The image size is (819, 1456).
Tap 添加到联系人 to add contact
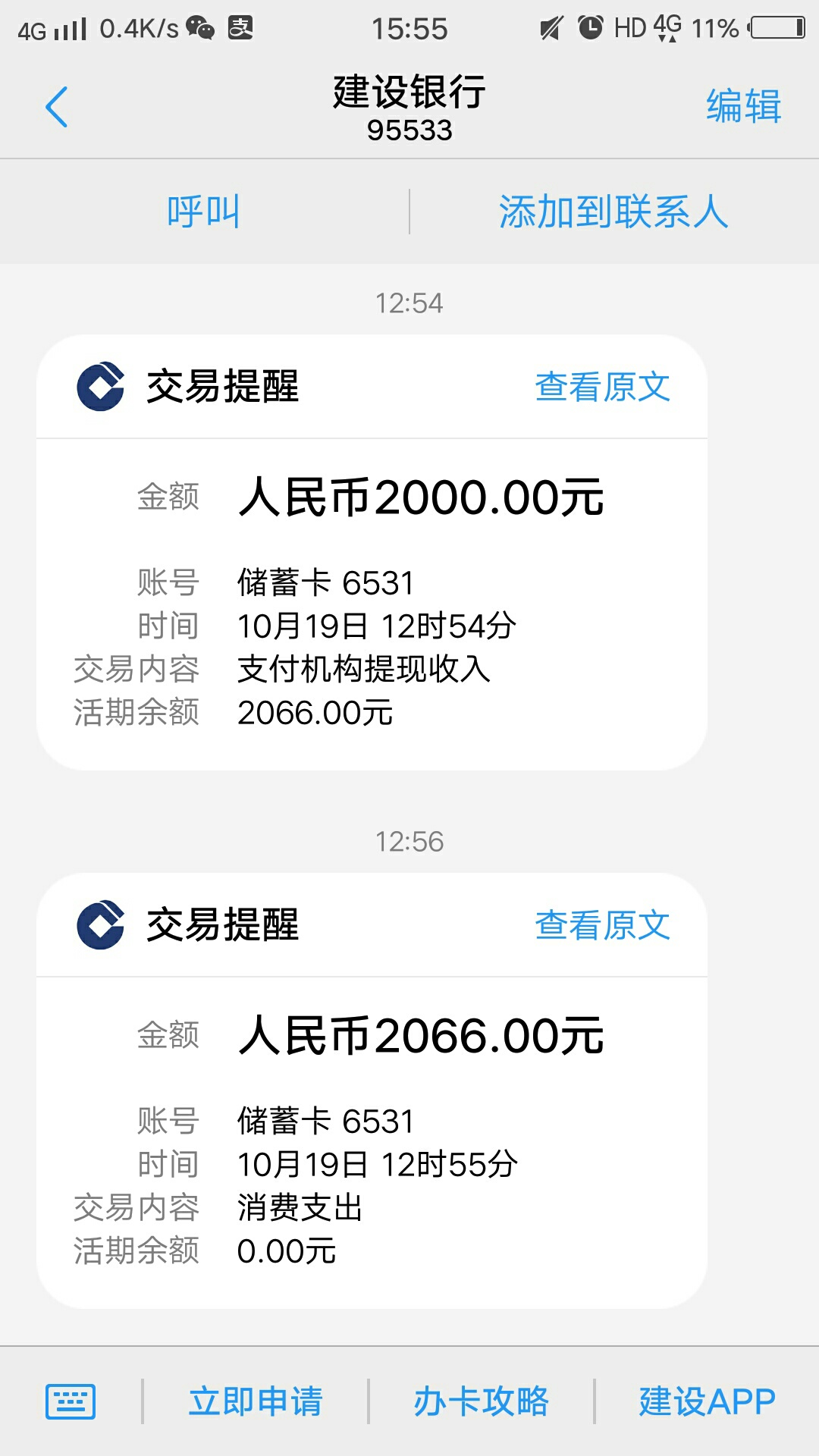[x=613, y=212]
